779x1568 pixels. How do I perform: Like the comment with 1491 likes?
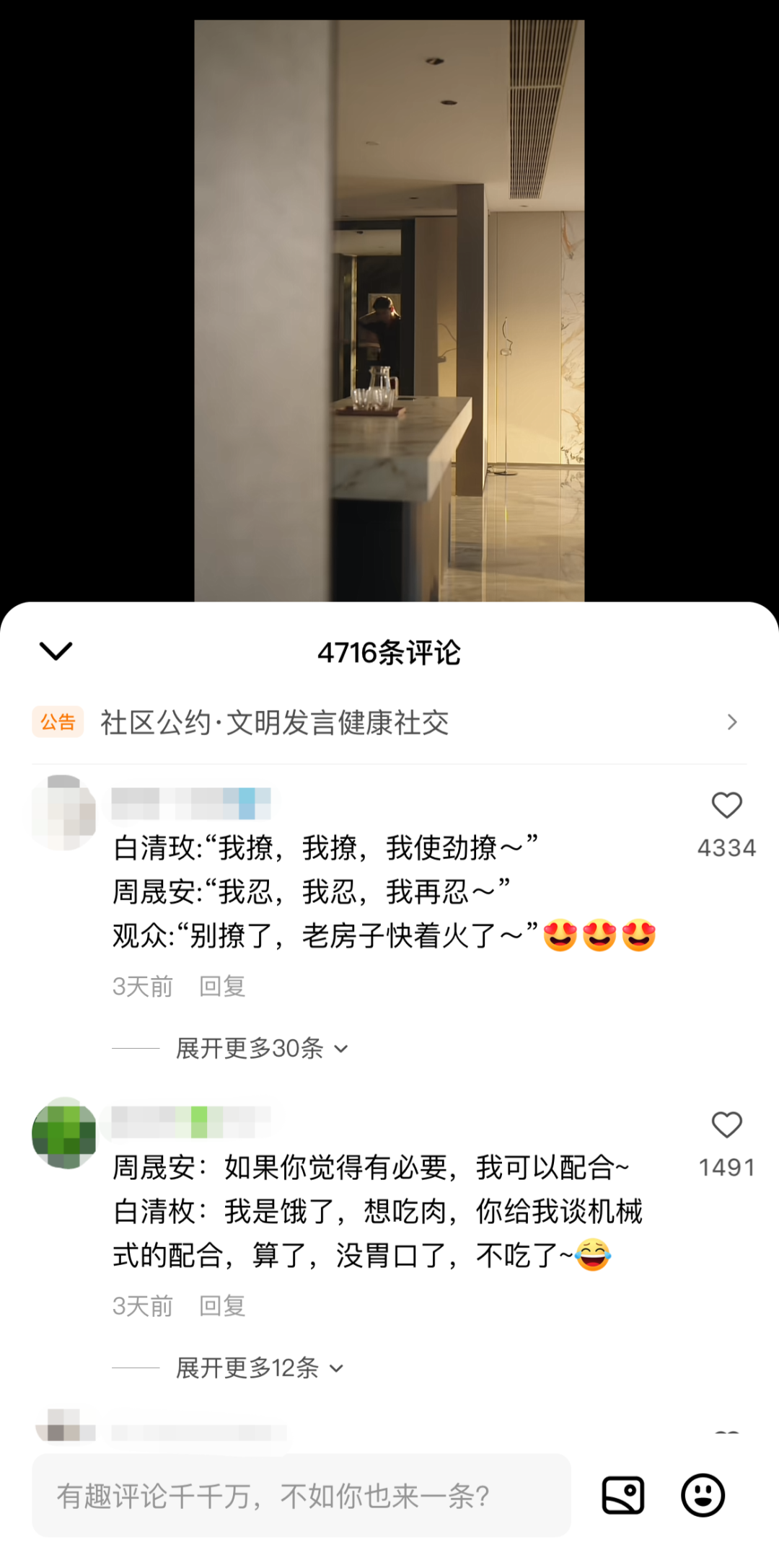[x=726, y=1125]
